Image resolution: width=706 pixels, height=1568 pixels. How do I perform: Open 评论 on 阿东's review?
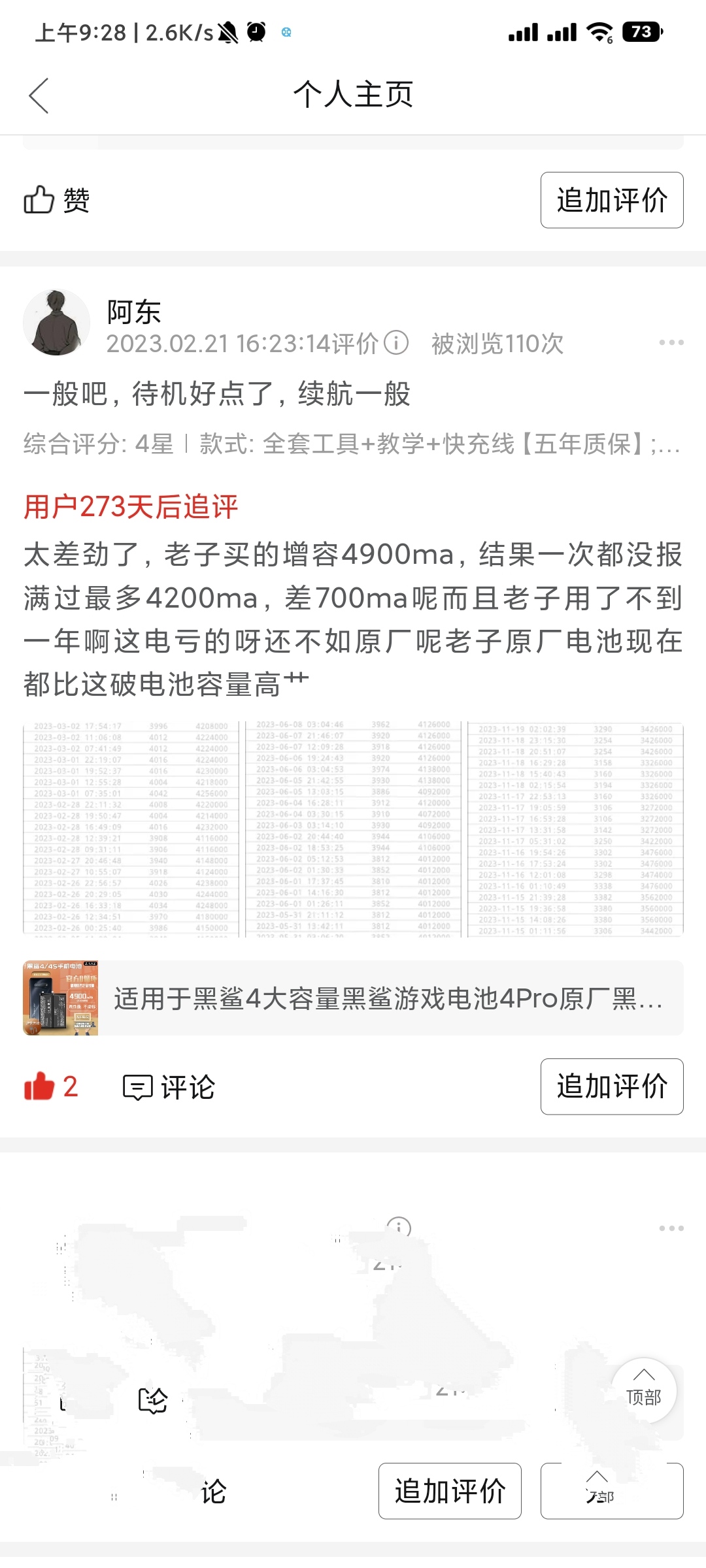click(169, 1087)
